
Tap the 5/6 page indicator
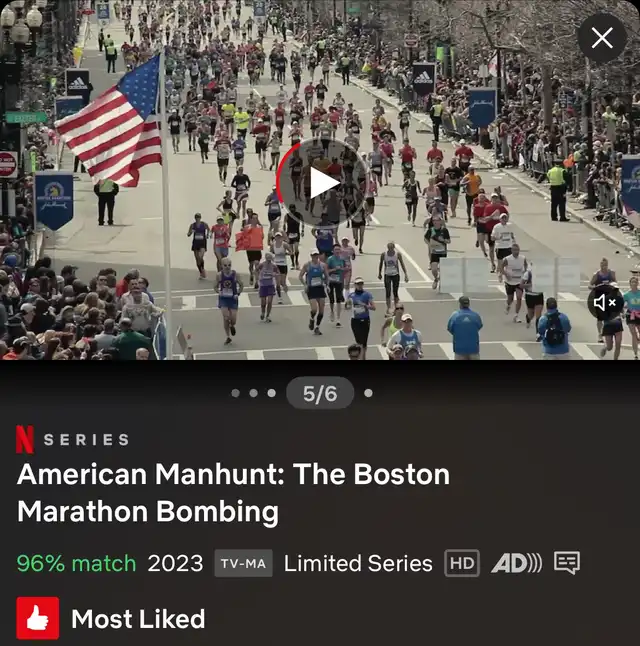tap(320, 393)
